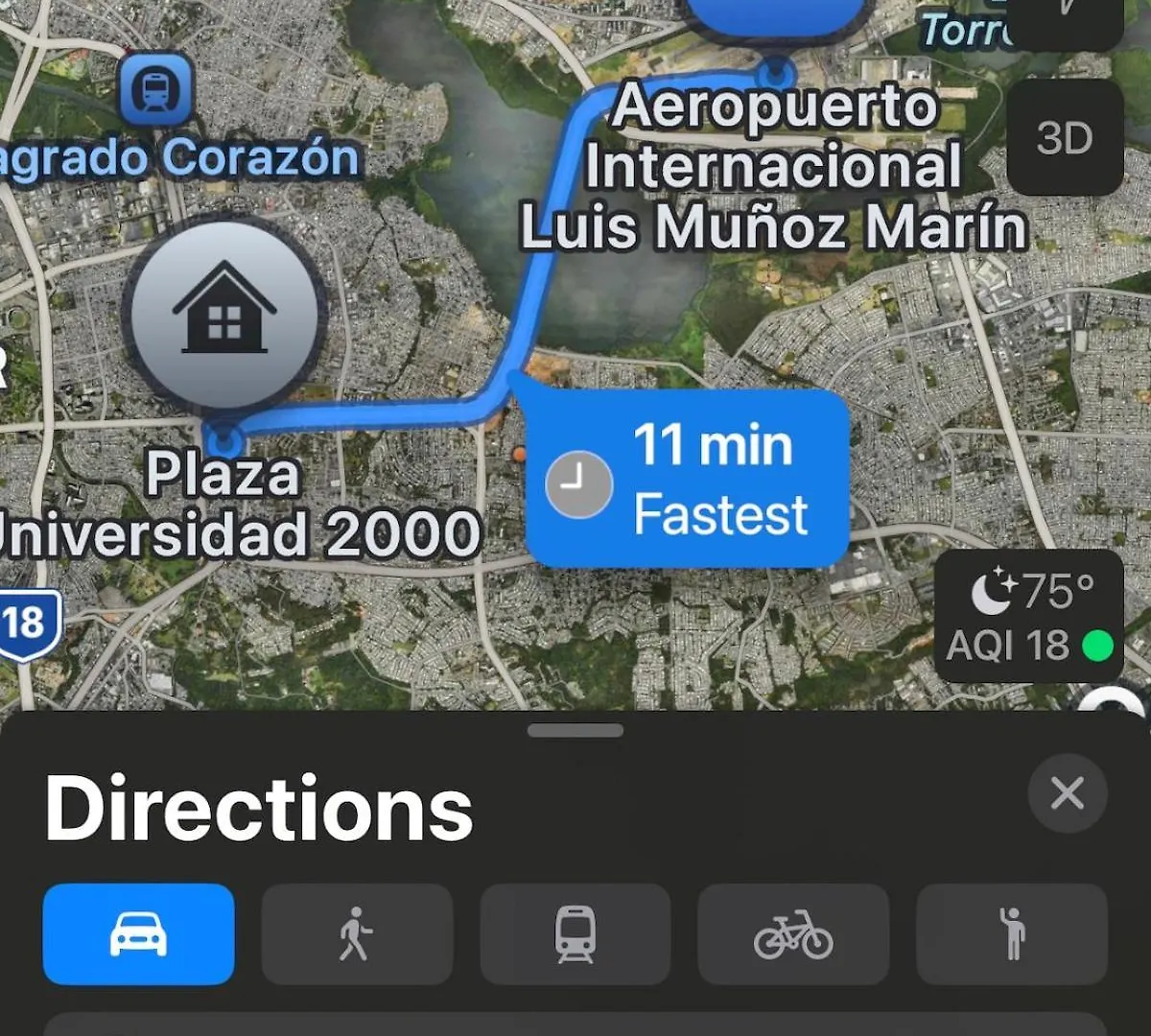Viewport: 1151px width, 1036px height.
Task: Toggle the 3D map view
Action: click(1065, 138)
